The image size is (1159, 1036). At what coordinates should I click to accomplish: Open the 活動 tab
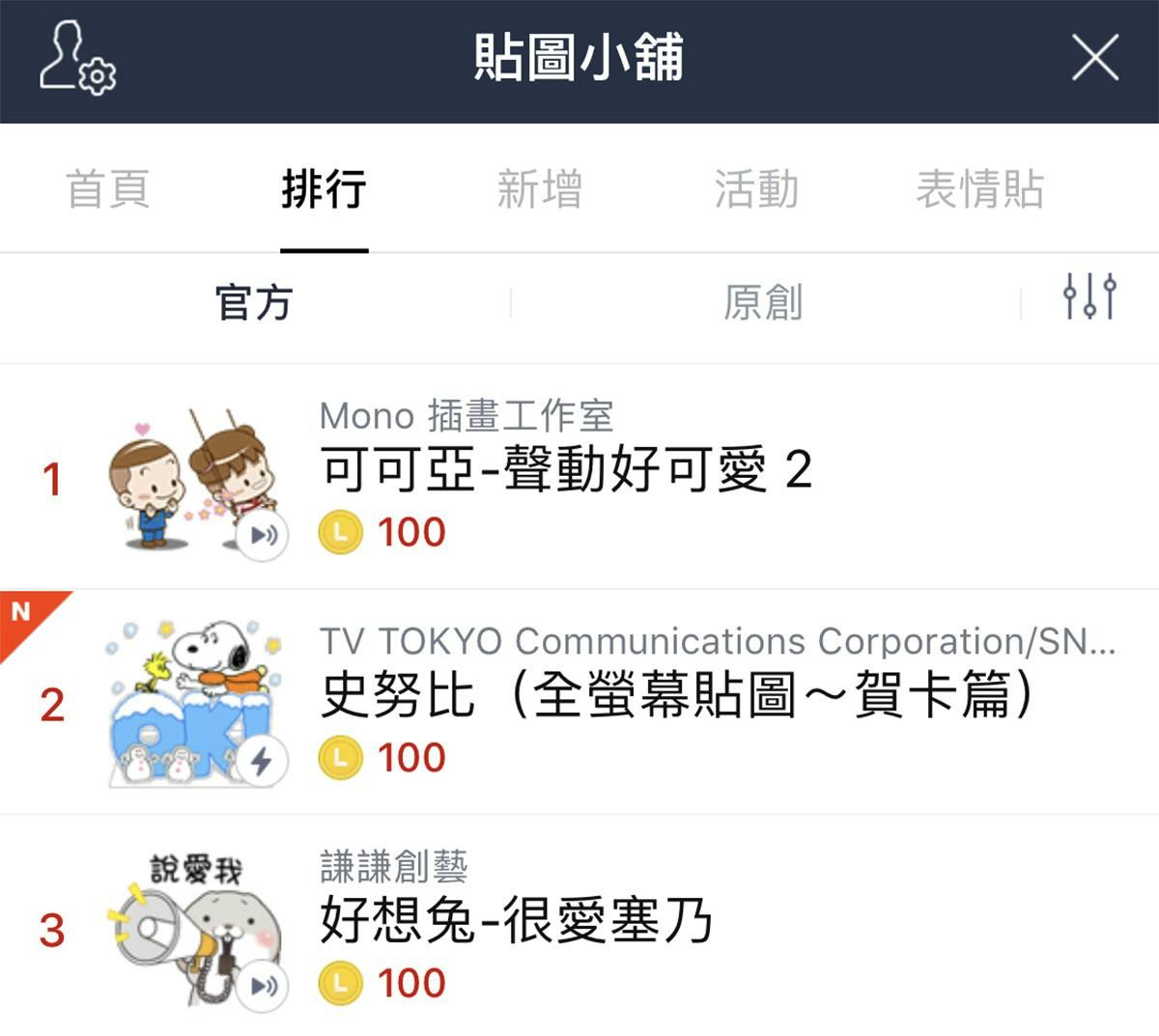[x=756, y=188]
